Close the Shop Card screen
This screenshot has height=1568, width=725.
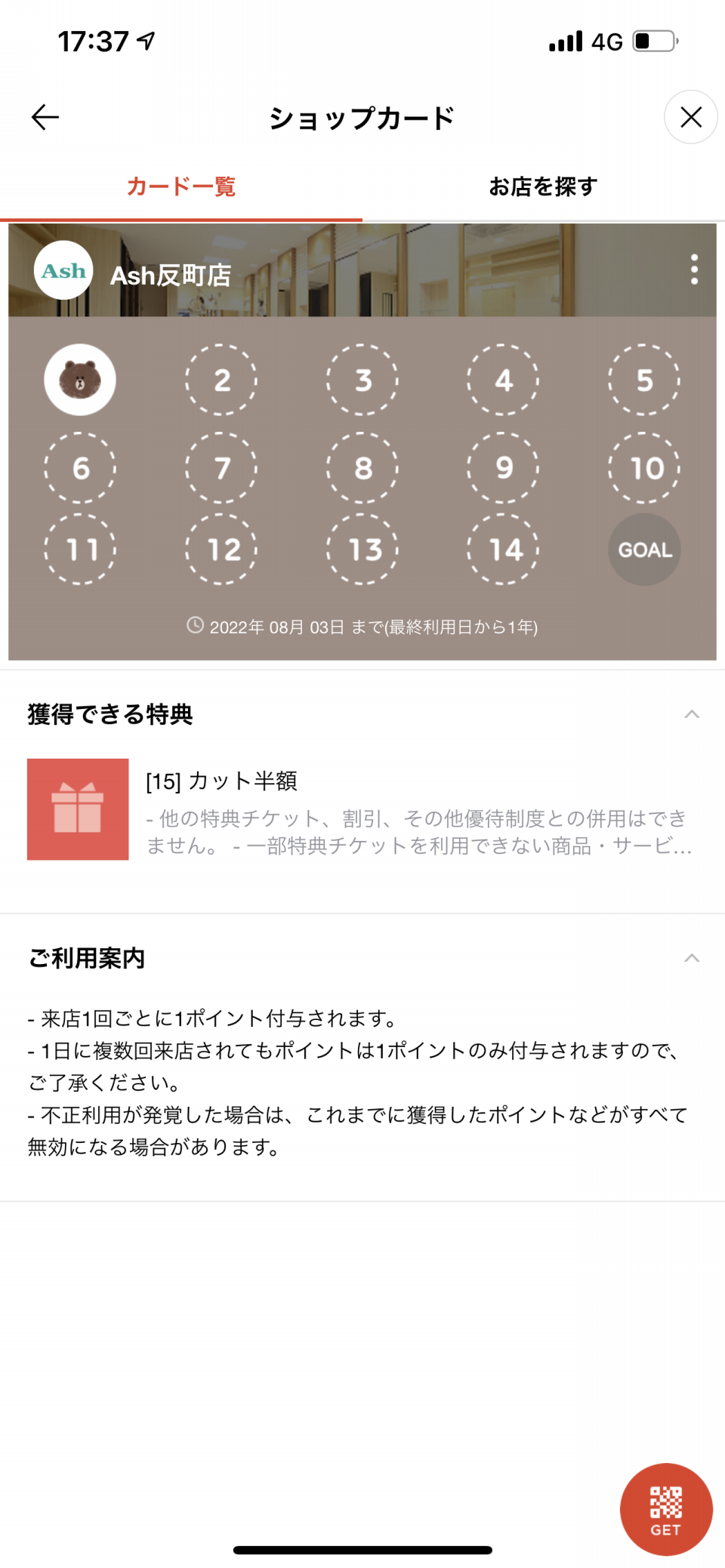click(690, 117)
